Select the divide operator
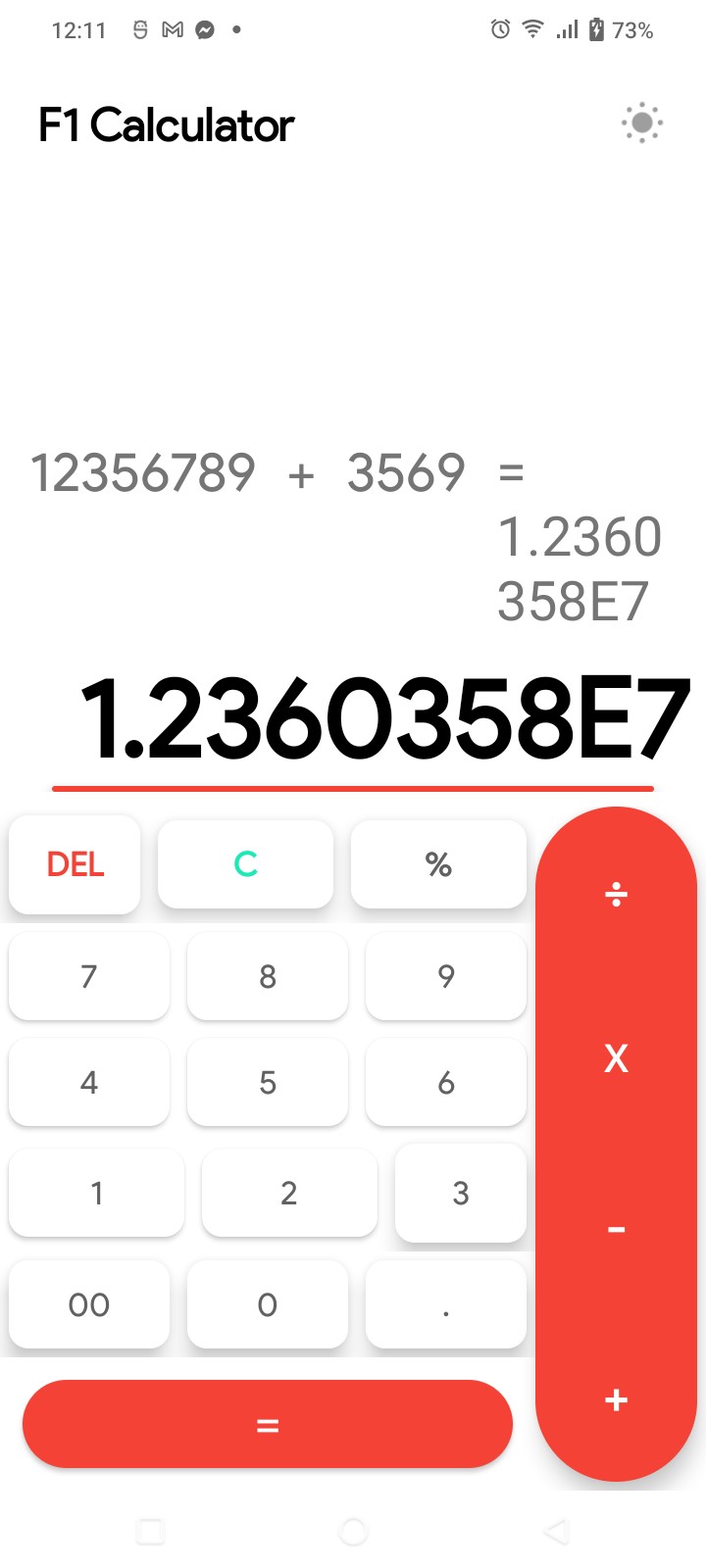This screenshot has width=706, height=1568. pos(616,894)
